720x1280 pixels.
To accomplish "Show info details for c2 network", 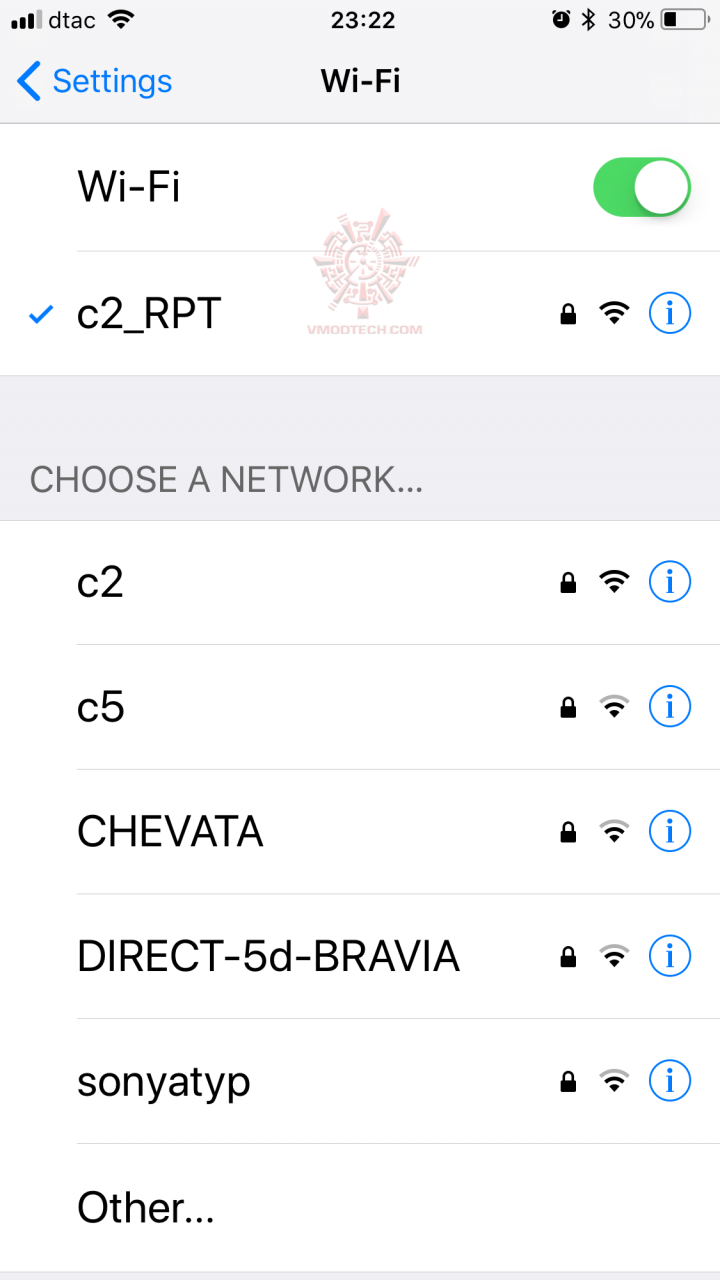I will click(x=670, y=582).
